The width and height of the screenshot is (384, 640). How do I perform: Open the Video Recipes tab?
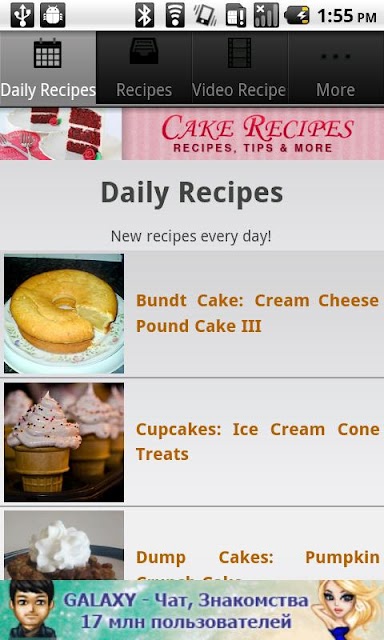click(240, 68)
